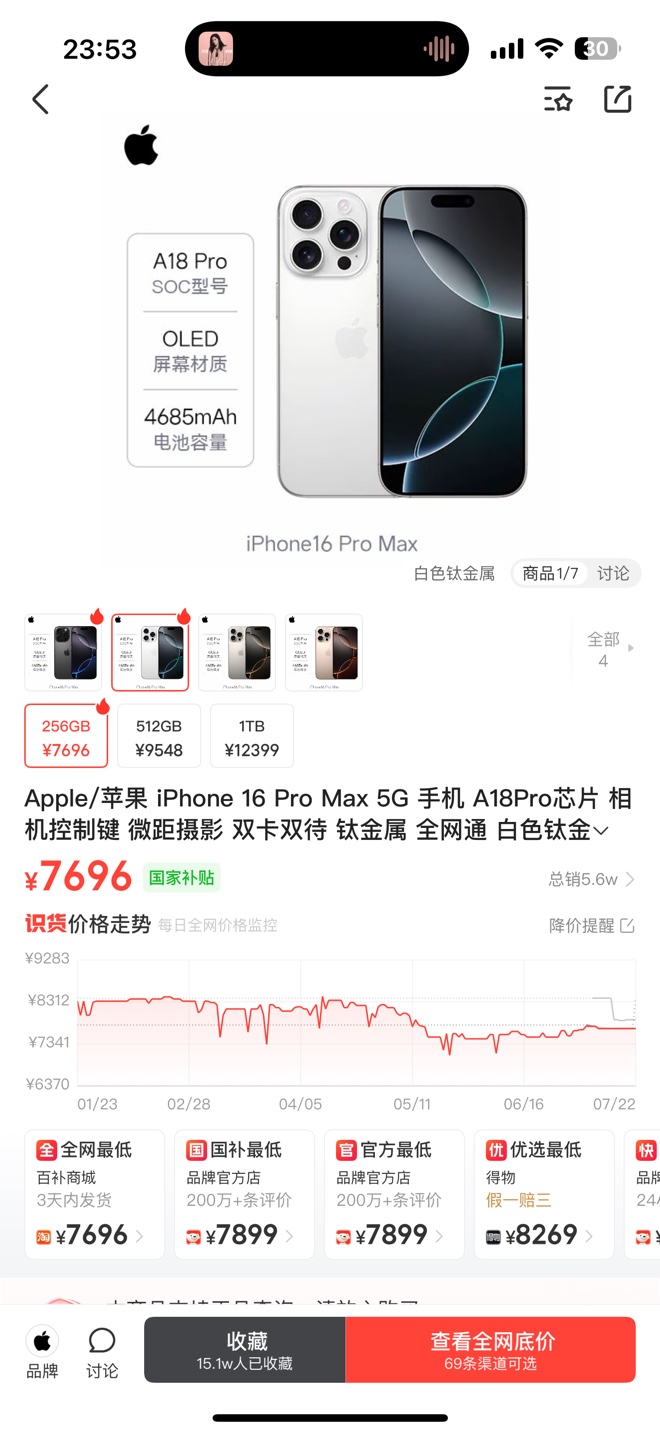Tap 收藏 to save this product

pos(245,1349)
